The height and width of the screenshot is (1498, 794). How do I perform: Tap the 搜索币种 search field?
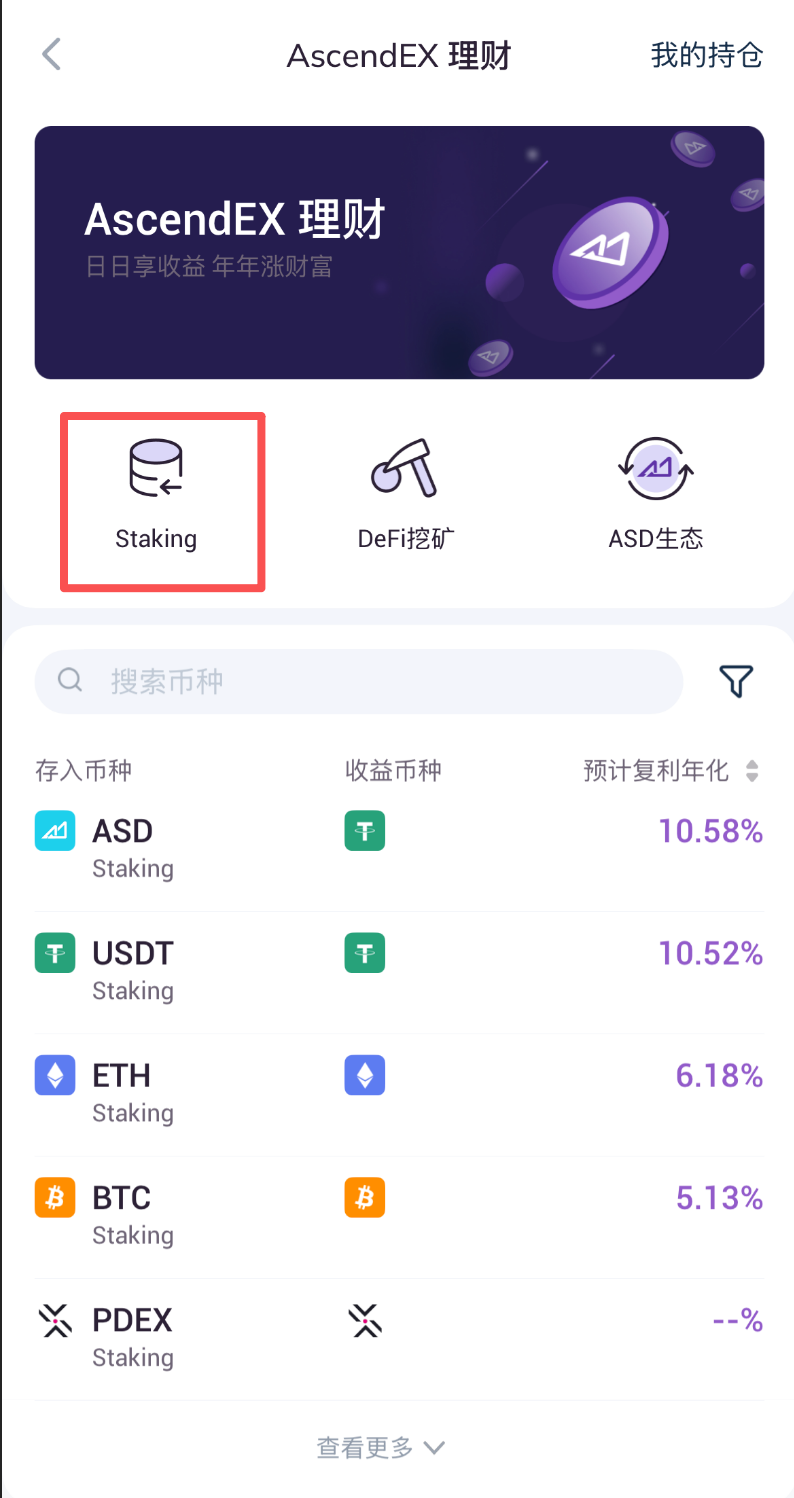coord(358,682)
